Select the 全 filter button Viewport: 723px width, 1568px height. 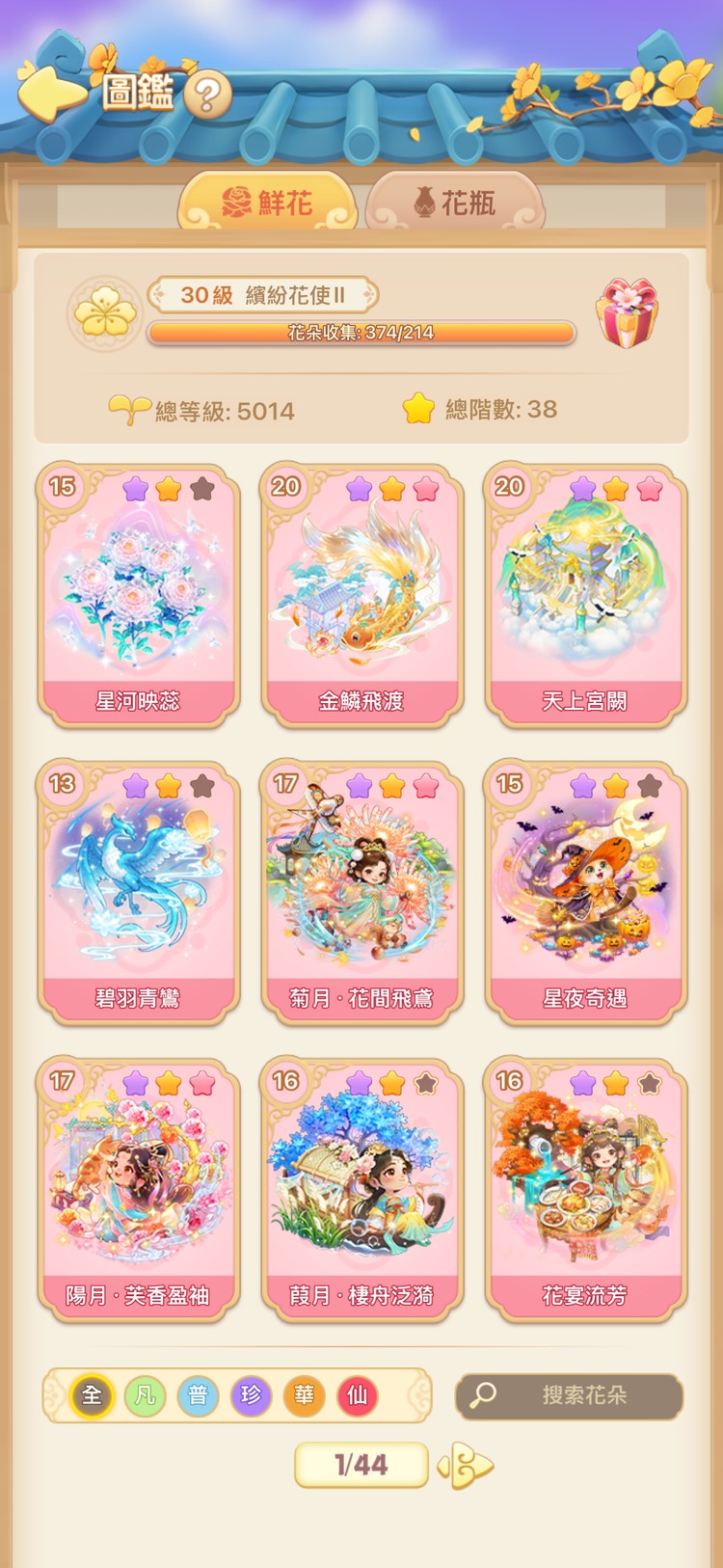[x=91, y=1395]
